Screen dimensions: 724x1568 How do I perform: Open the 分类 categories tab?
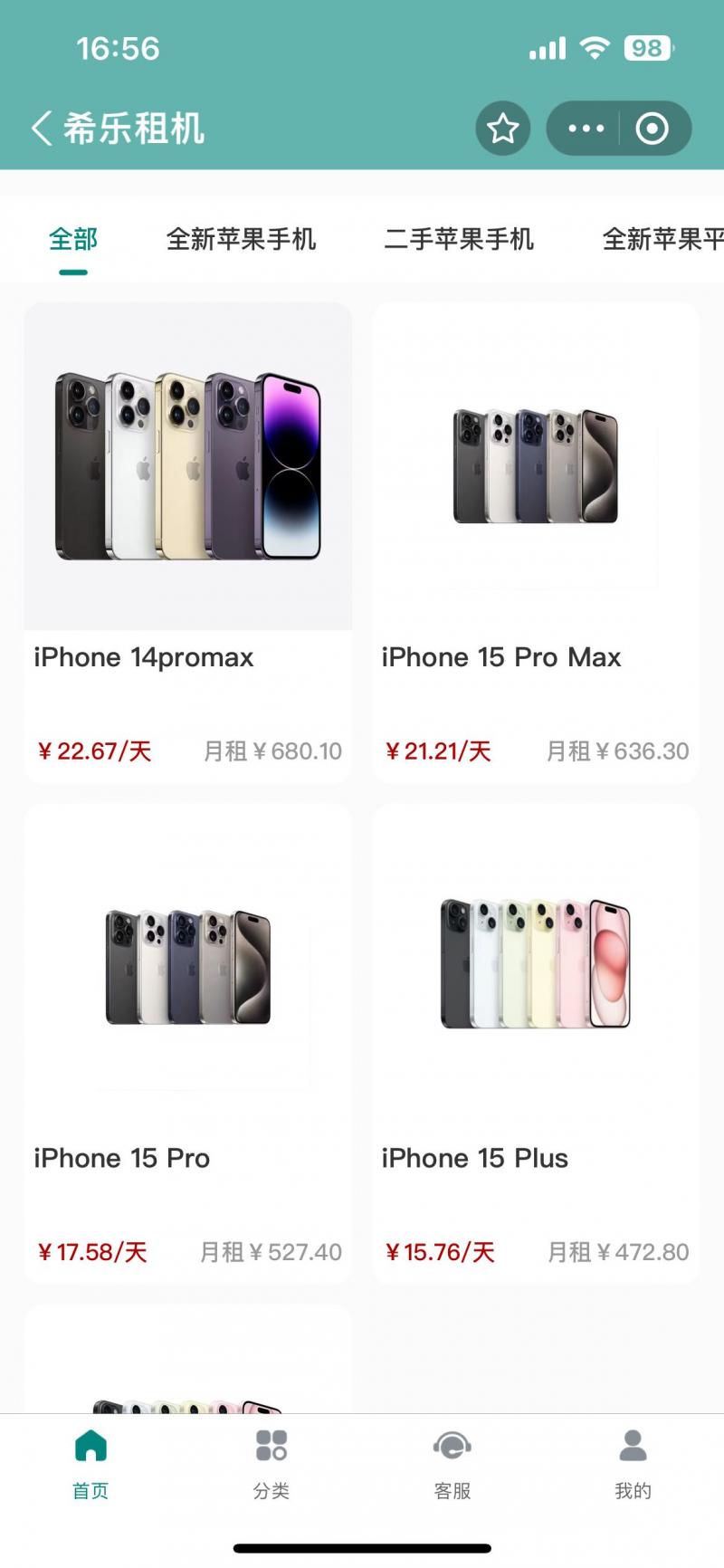[271, 1465]
